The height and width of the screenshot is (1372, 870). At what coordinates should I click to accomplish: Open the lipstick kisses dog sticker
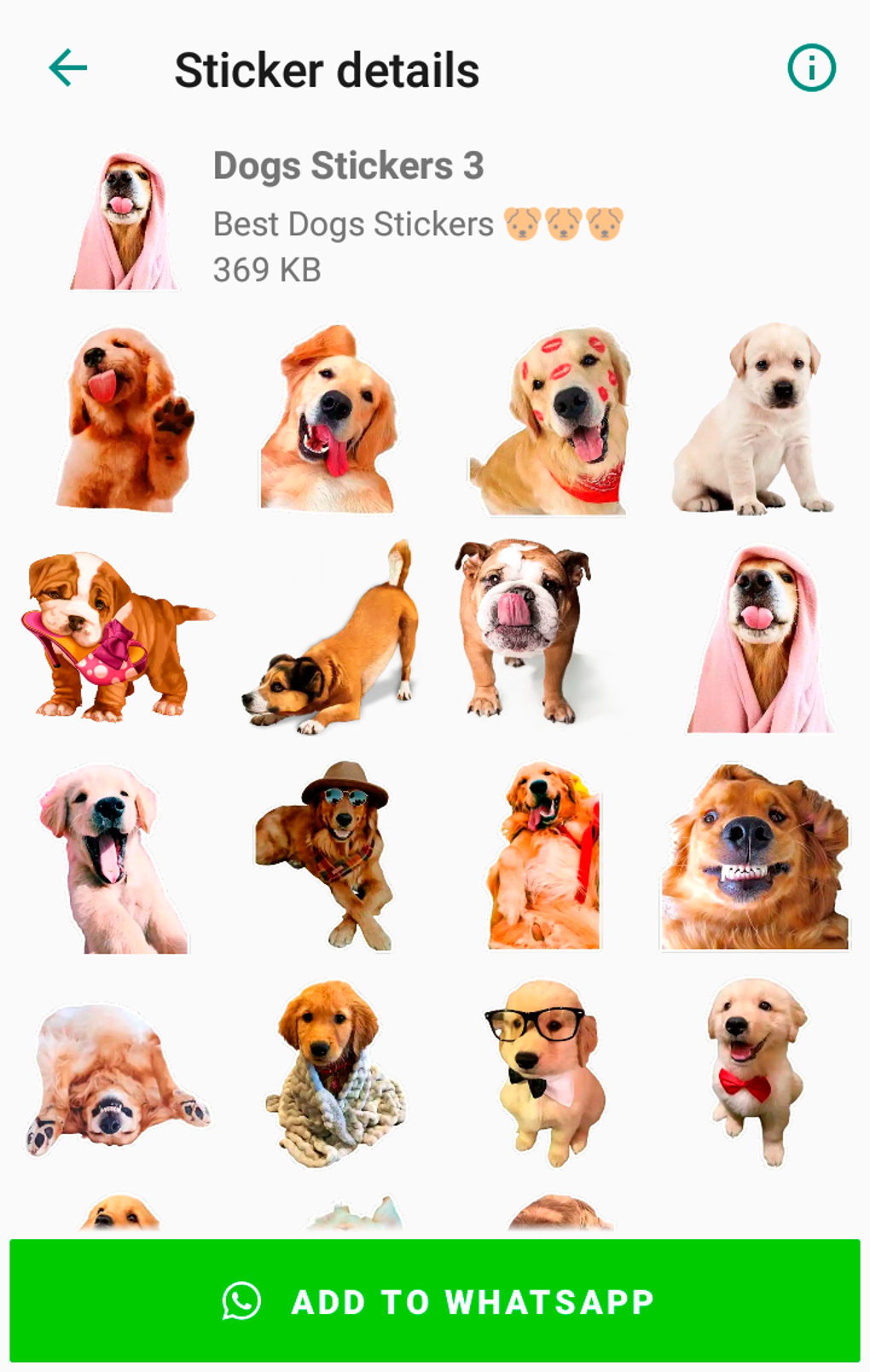tap(553, 421)
